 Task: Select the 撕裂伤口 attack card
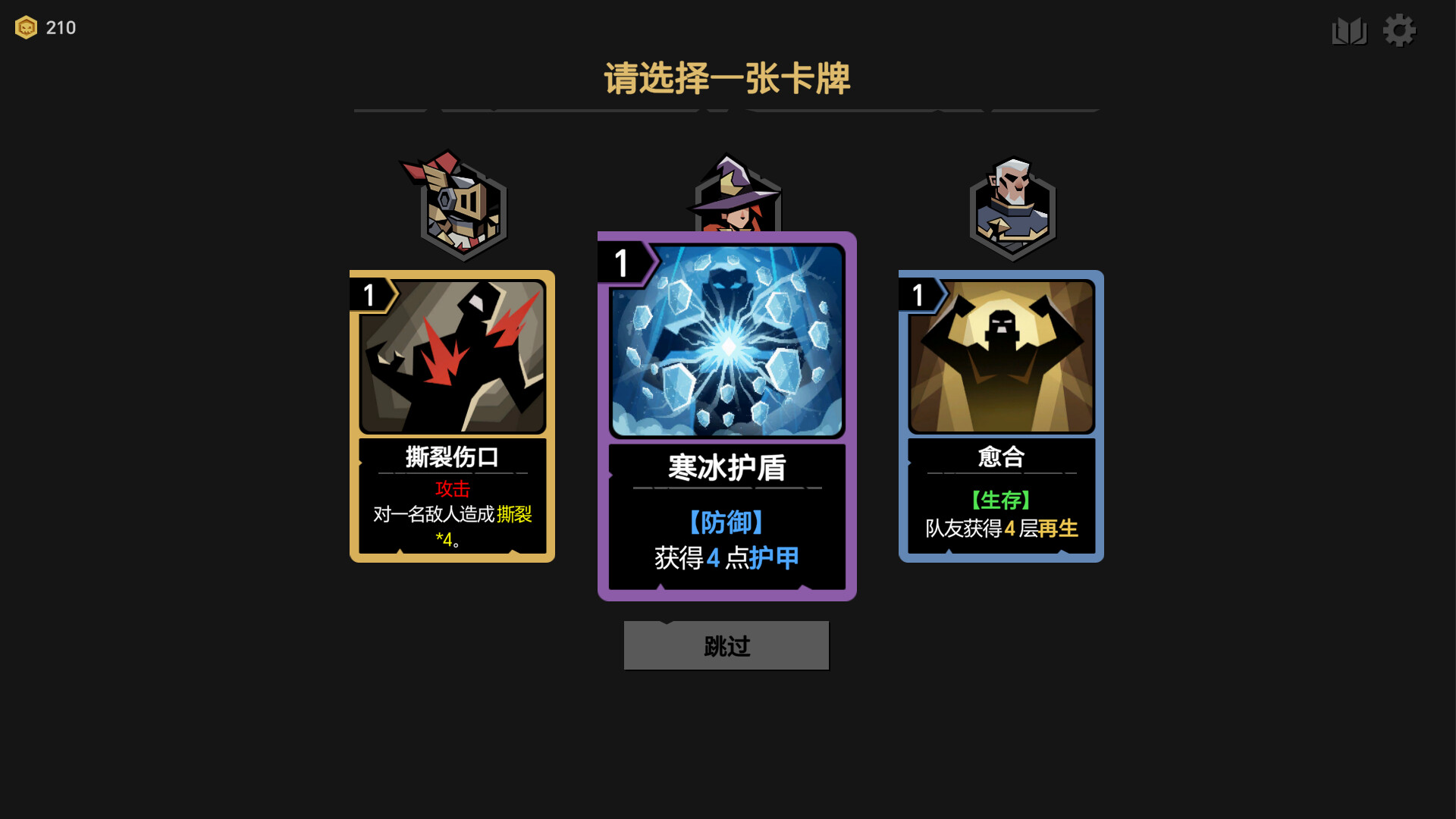click(x=452, y=416)
